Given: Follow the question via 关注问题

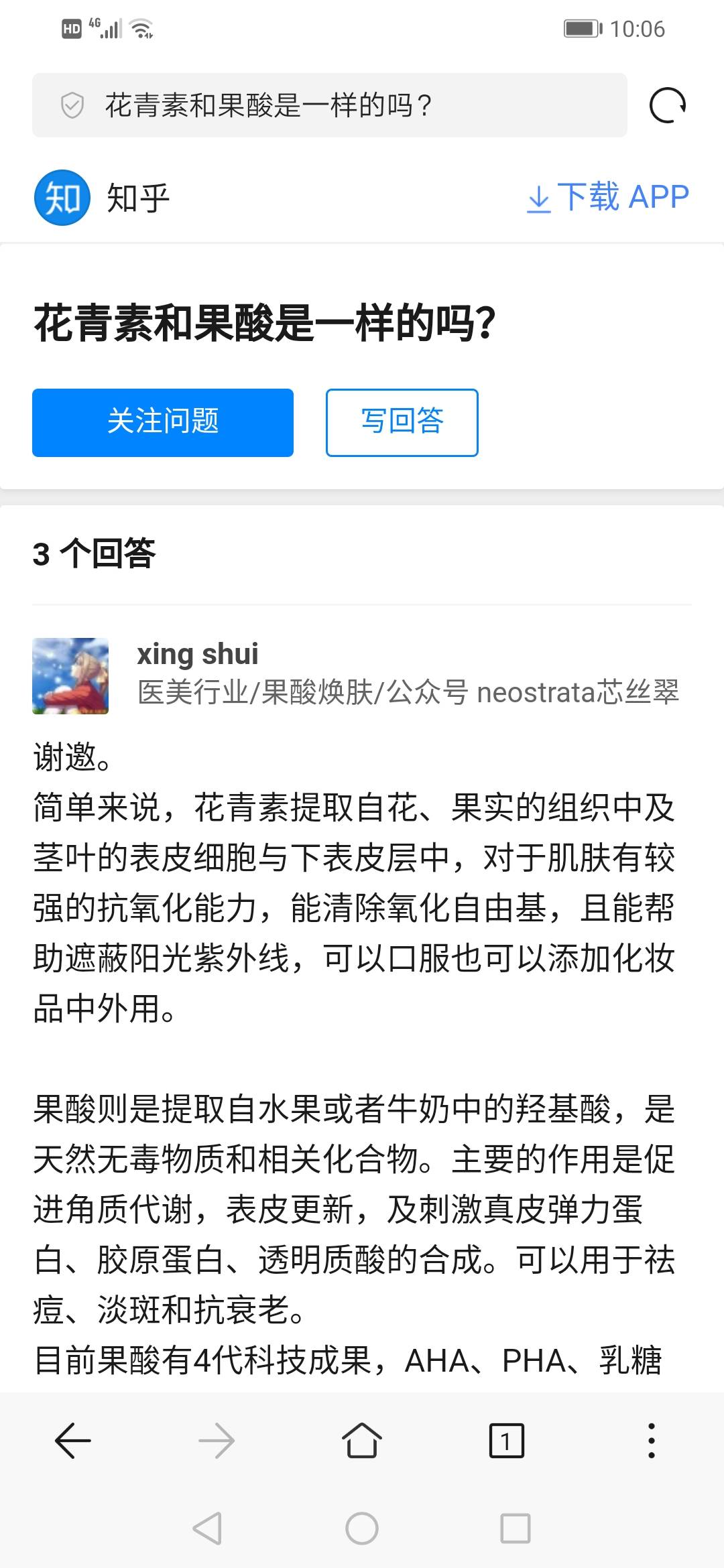Looking at the screenshot, I should 163,423.
